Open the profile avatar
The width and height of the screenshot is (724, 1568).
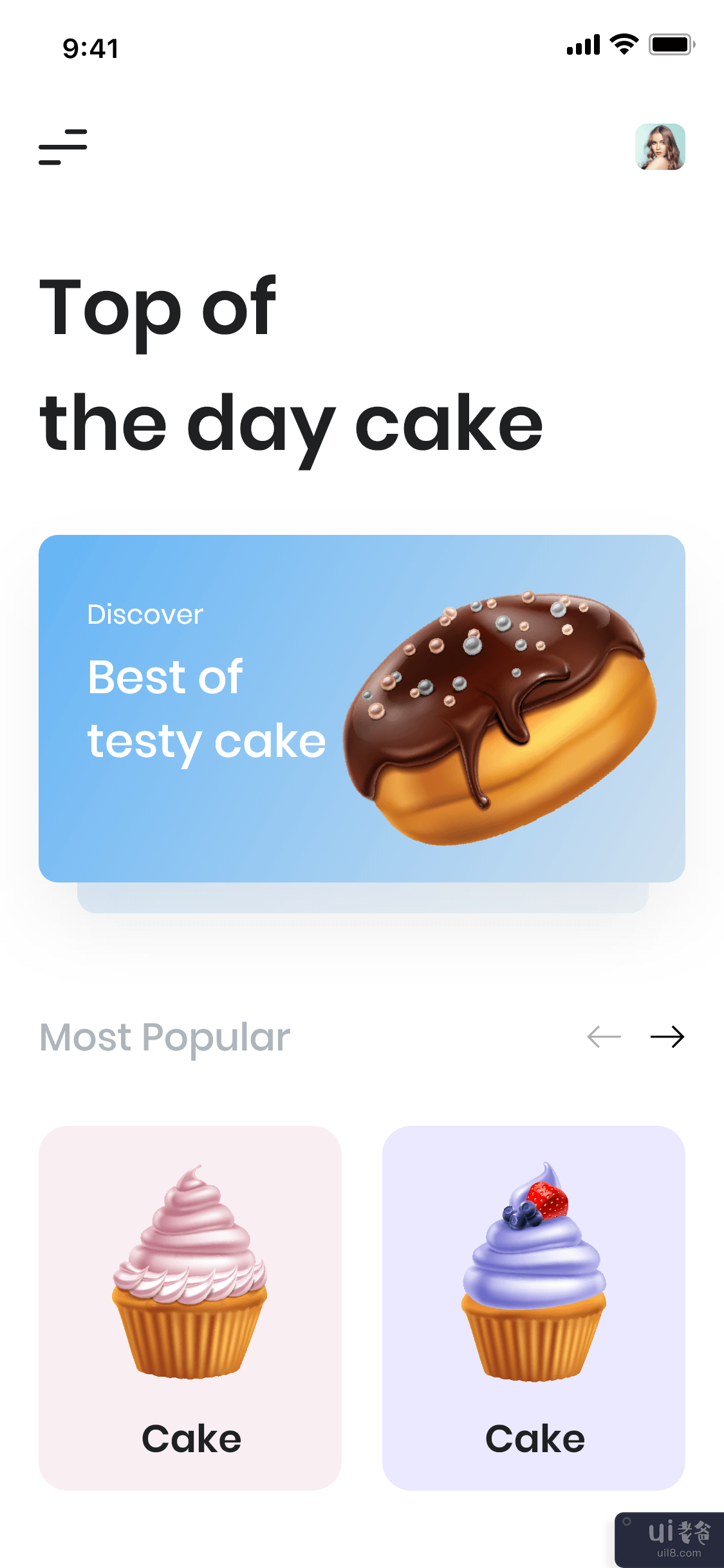pos(660,147)
